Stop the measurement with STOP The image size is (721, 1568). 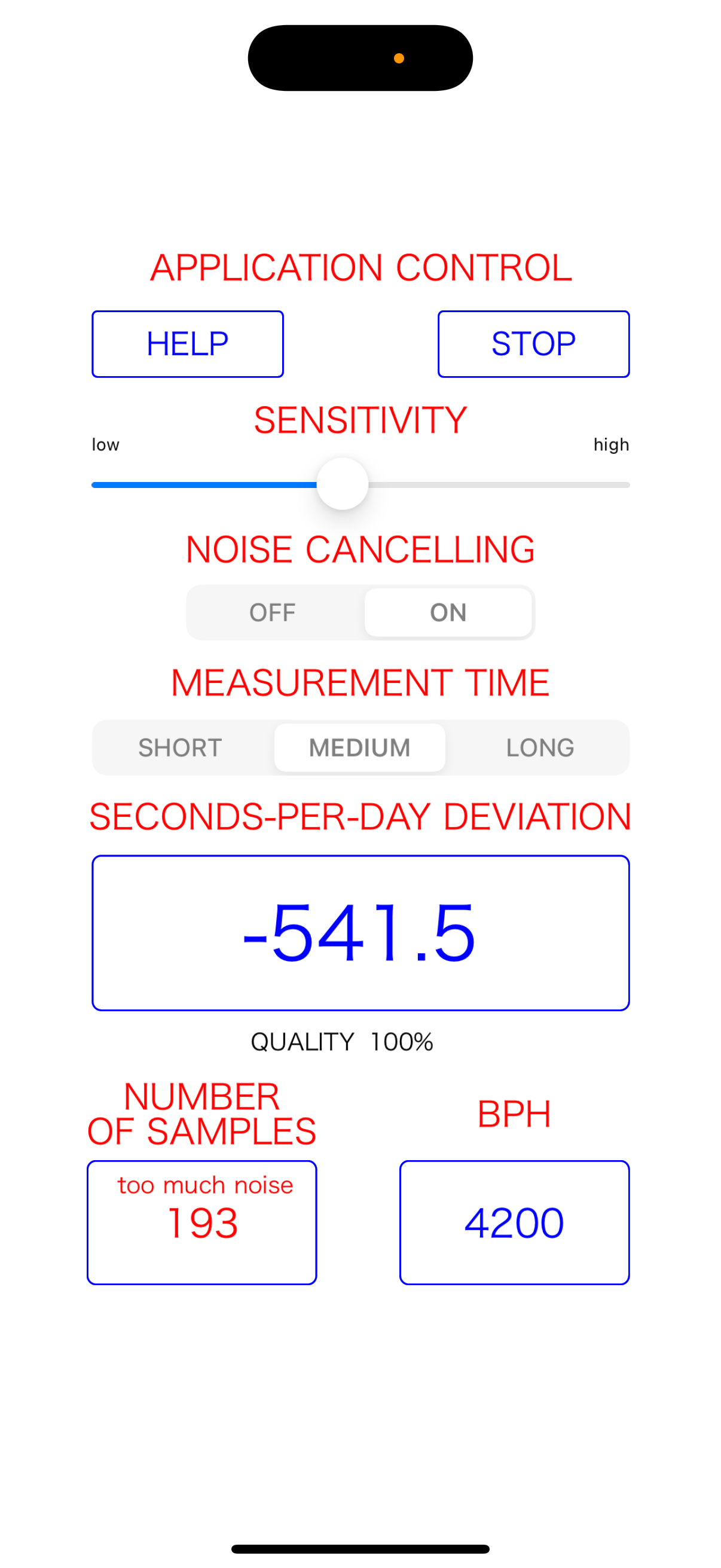point(533,344)
